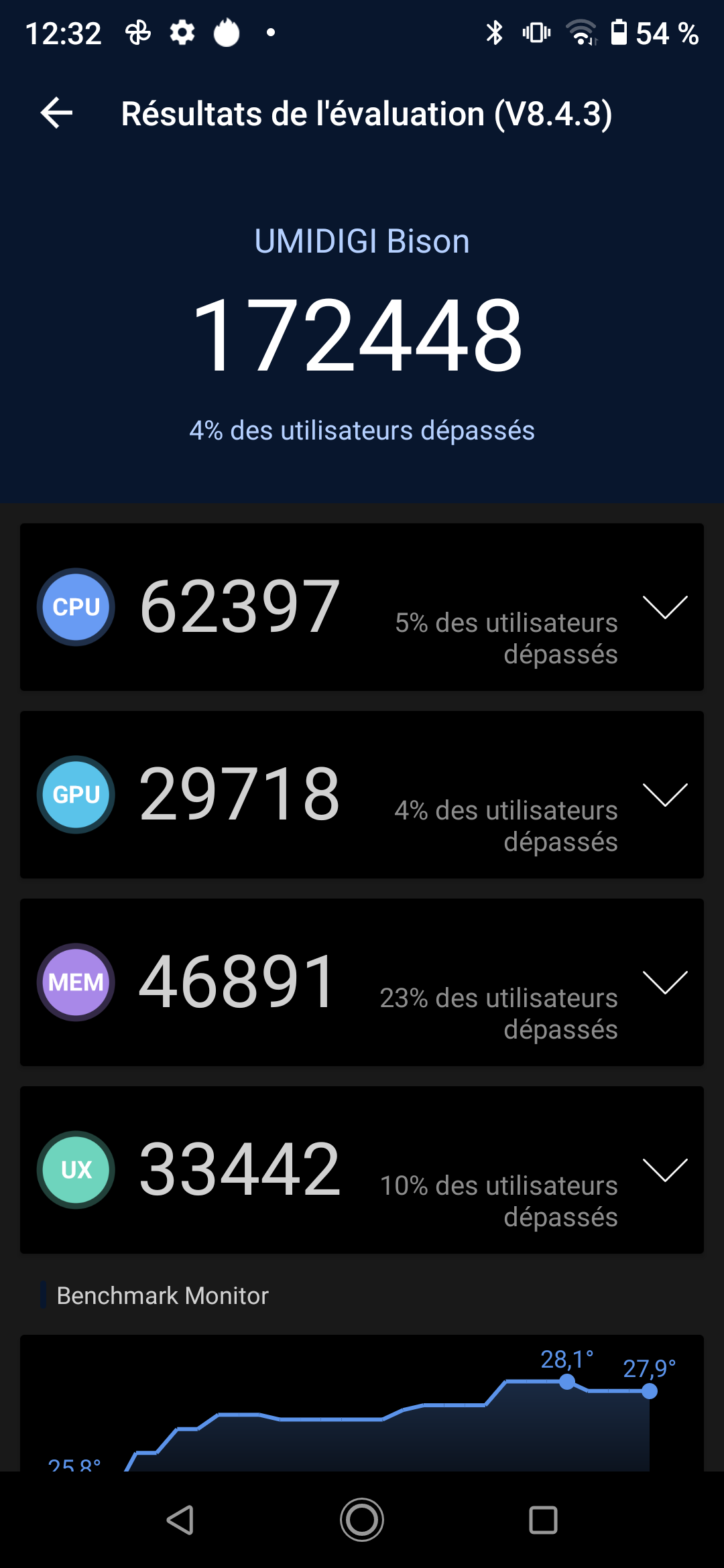Expand the MEM score details

664,982
